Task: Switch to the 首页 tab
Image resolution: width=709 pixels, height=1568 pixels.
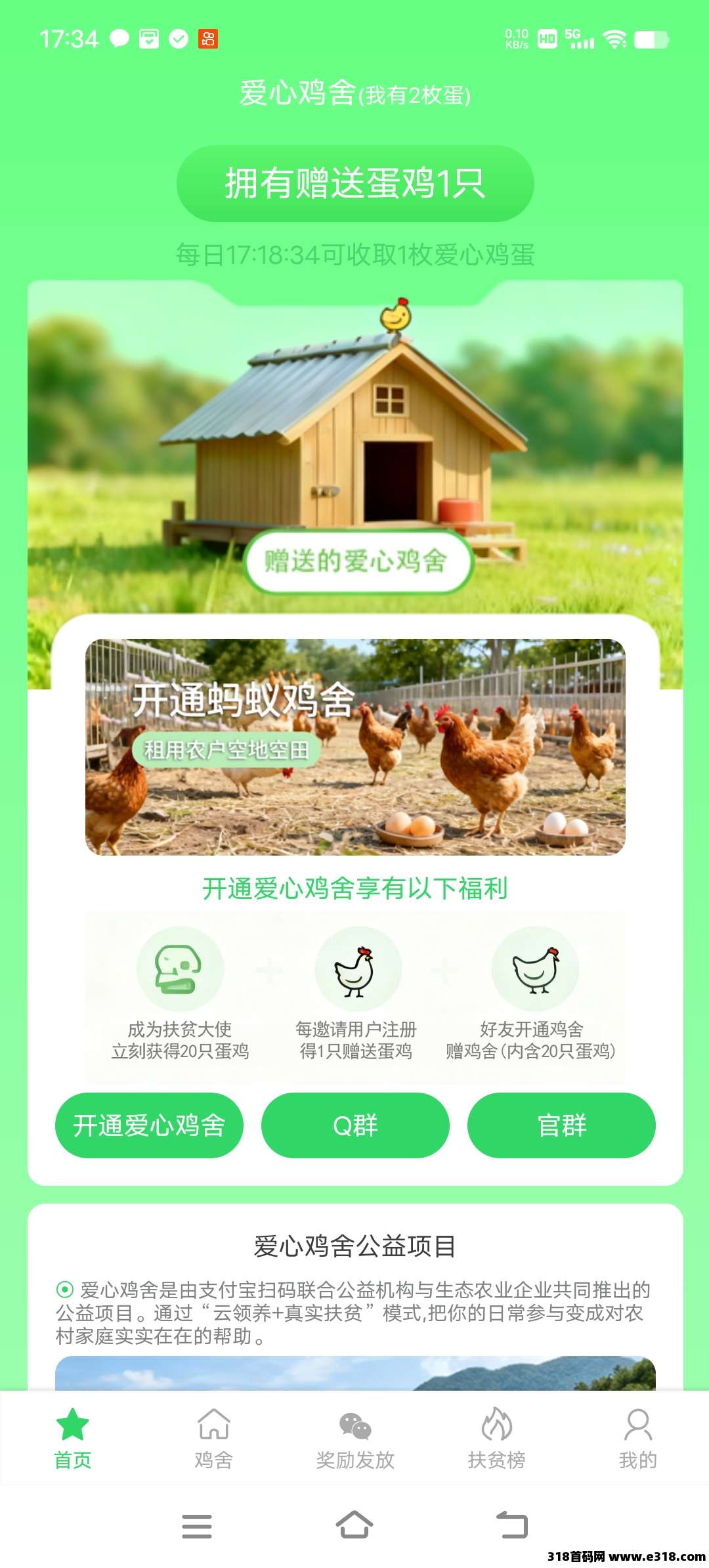Action: (72, 1438)
